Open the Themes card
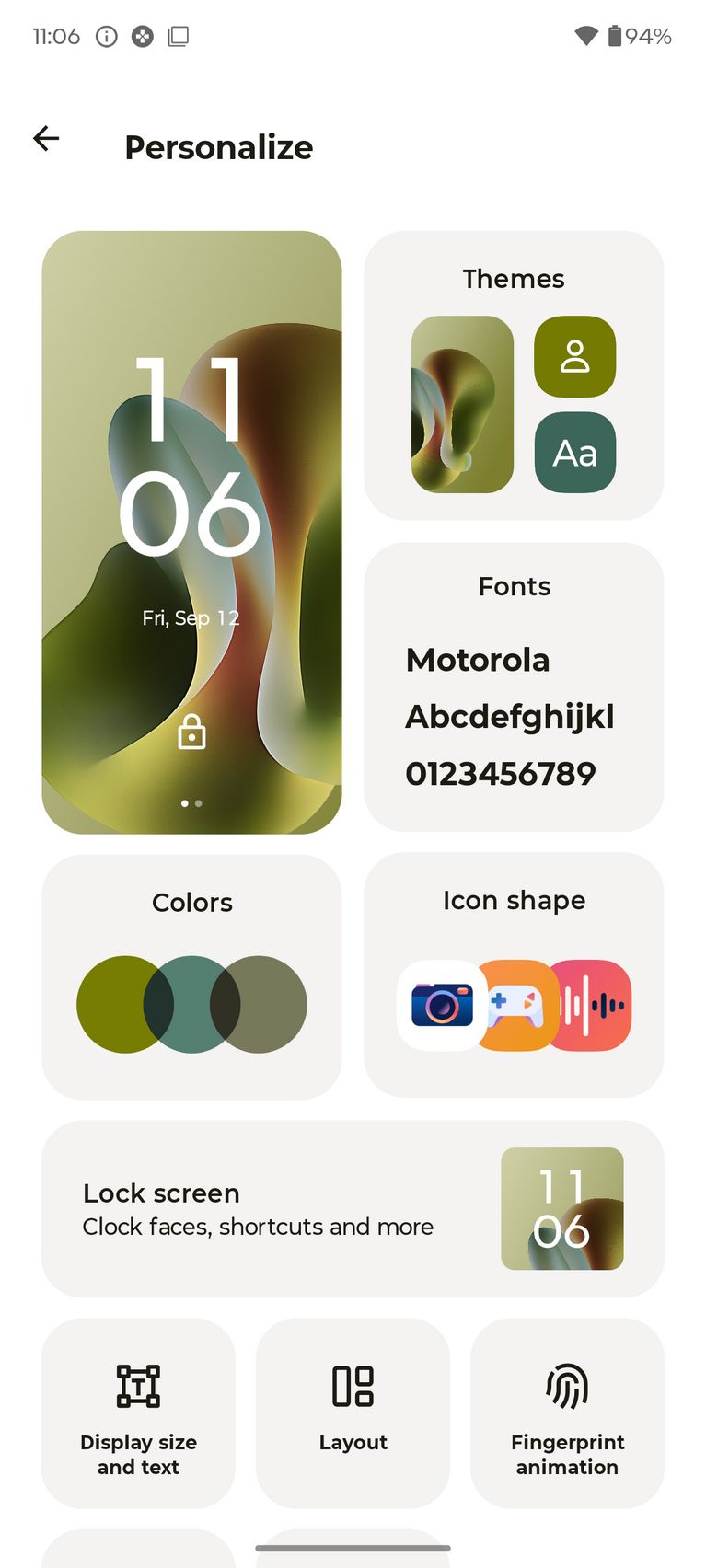Image resolution: width=706 pixels, height=1568 pixels. 514,375
